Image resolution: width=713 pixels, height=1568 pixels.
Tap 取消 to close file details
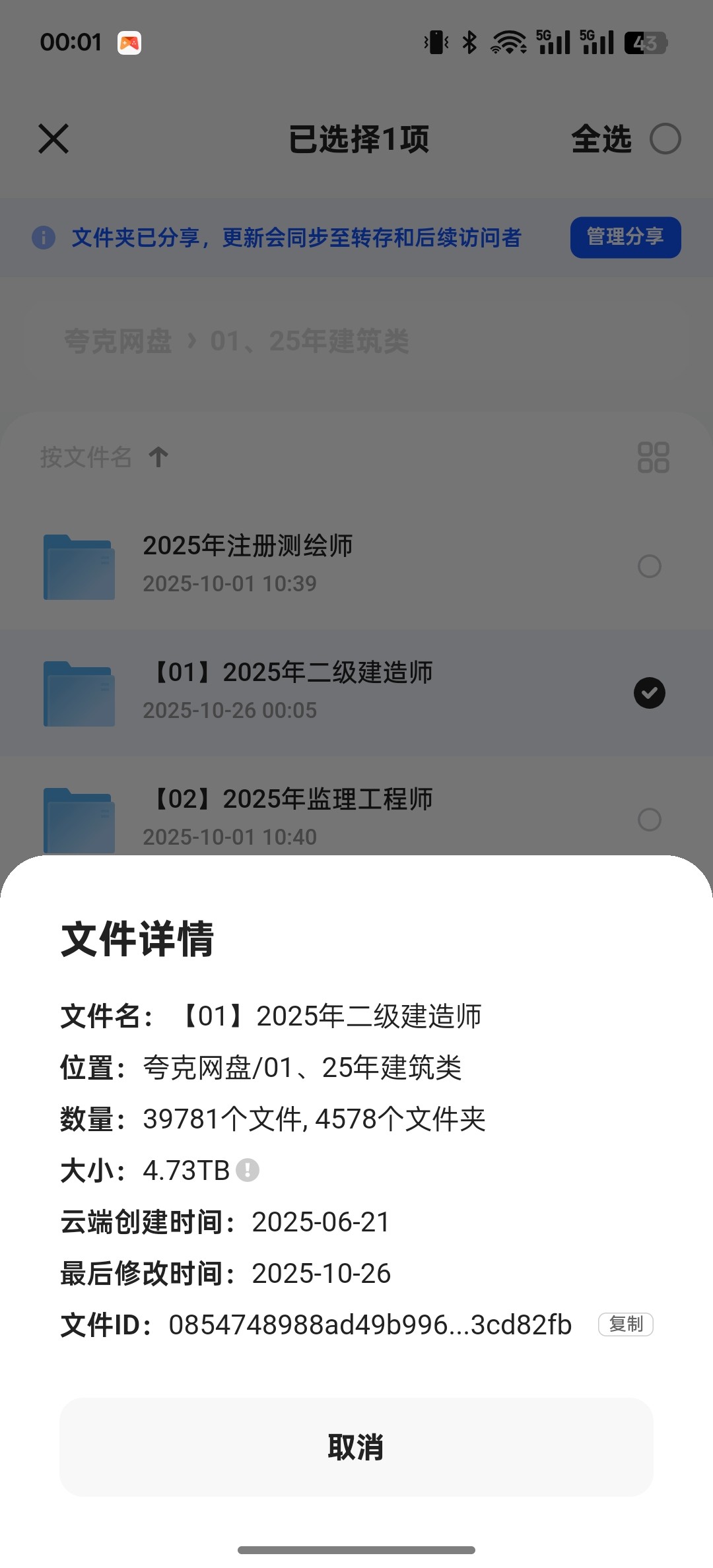[356, 1447]
